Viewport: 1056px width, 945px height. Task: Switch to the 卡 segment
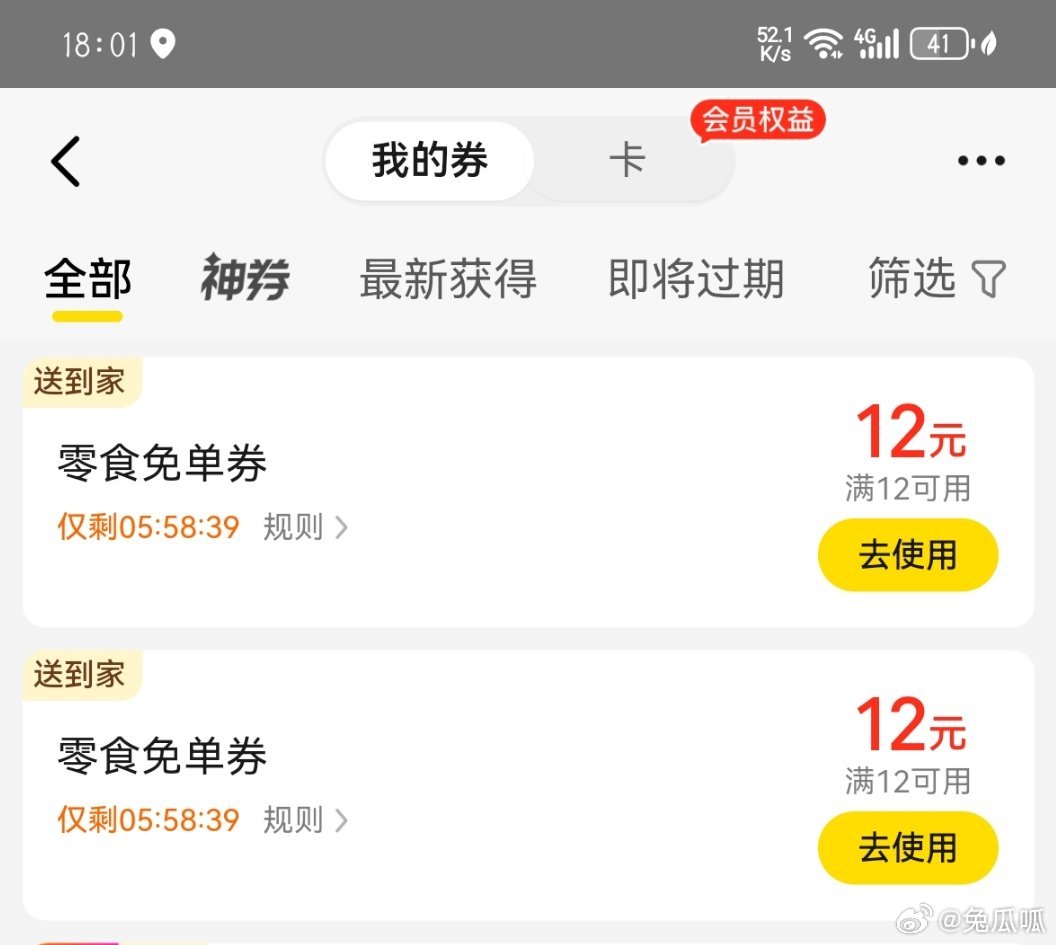628,161
